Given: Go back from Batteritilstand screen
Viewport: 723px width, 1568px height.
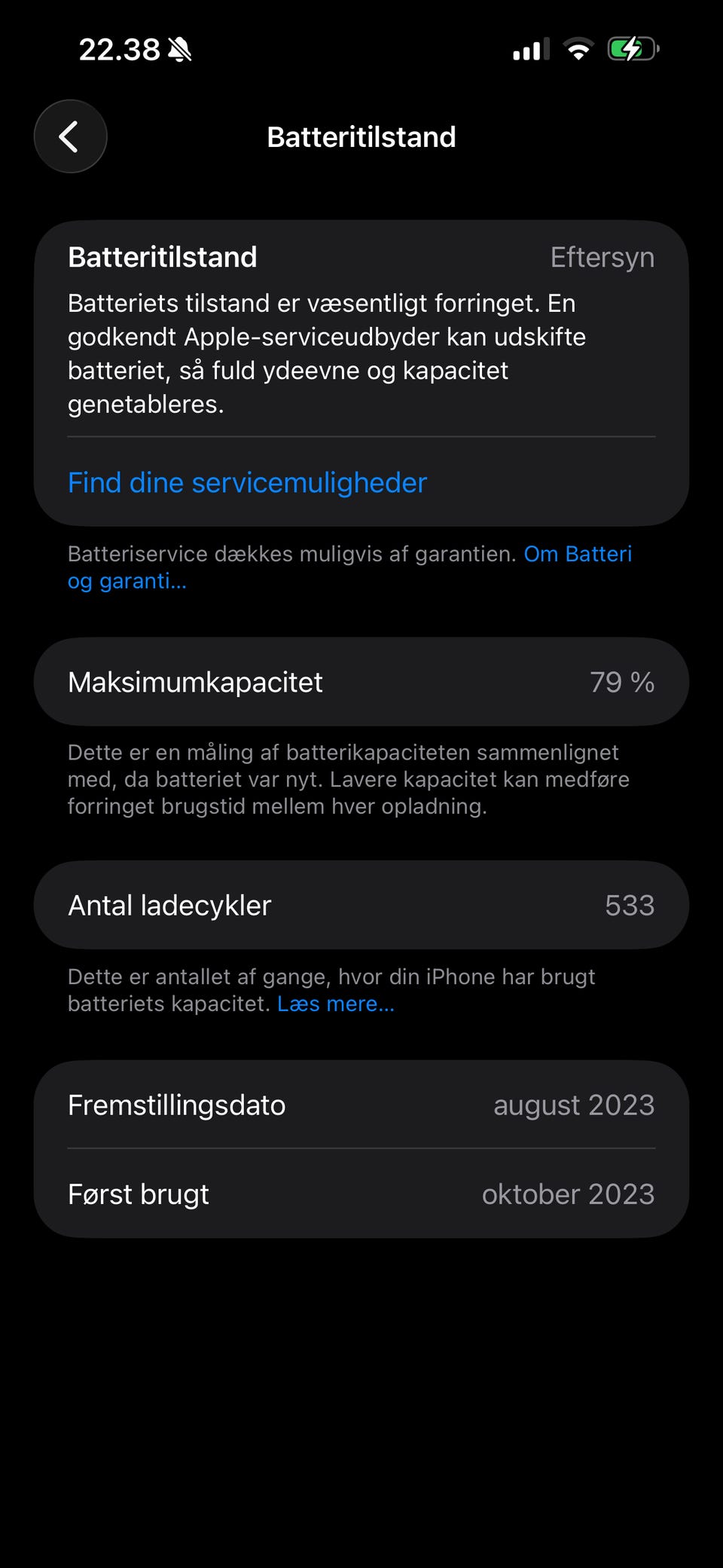Looking at the screenshot, I should tap(70, 136).
